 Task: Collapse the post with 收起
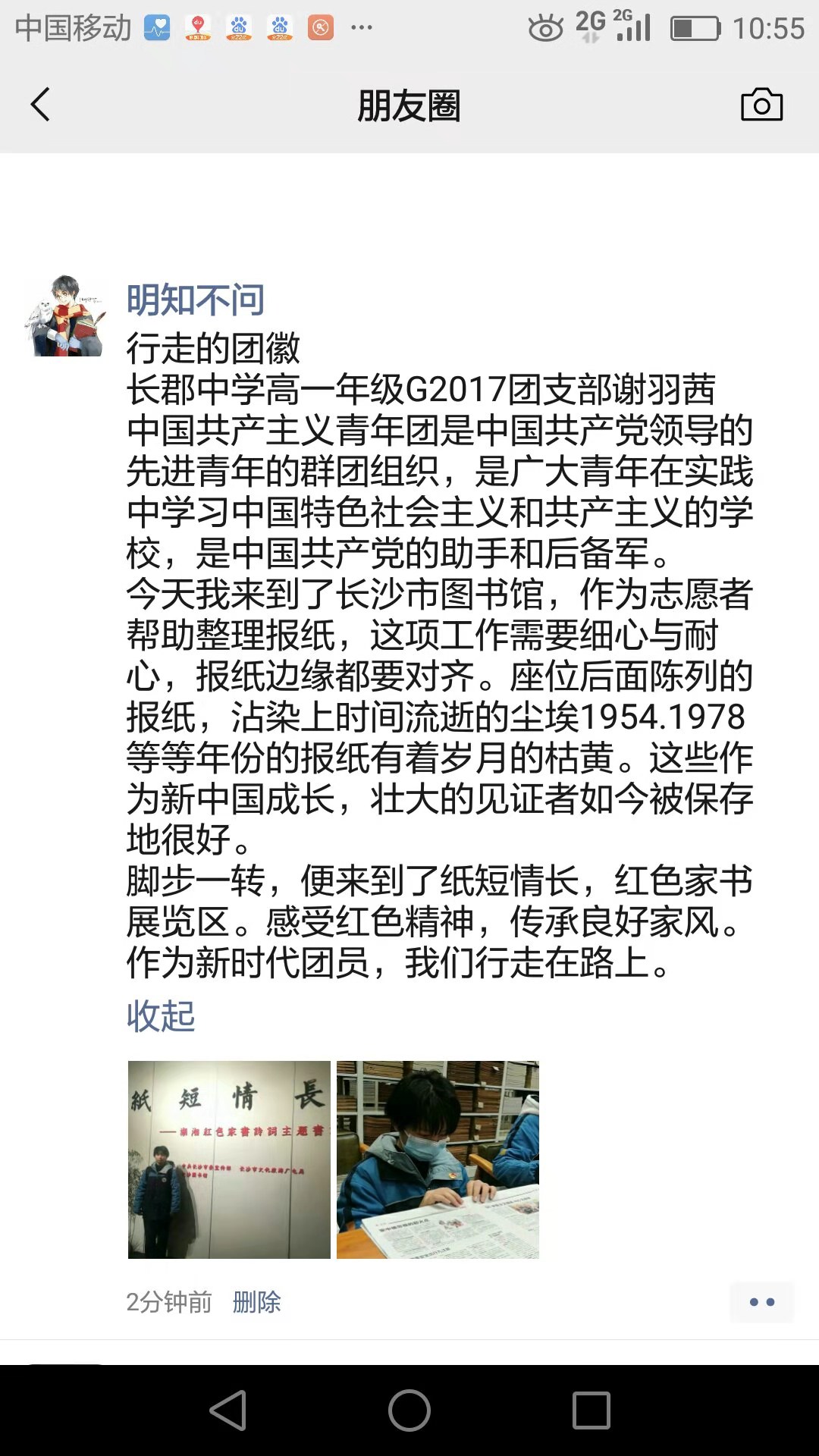pyautogui.click(x=161, y=1015)
